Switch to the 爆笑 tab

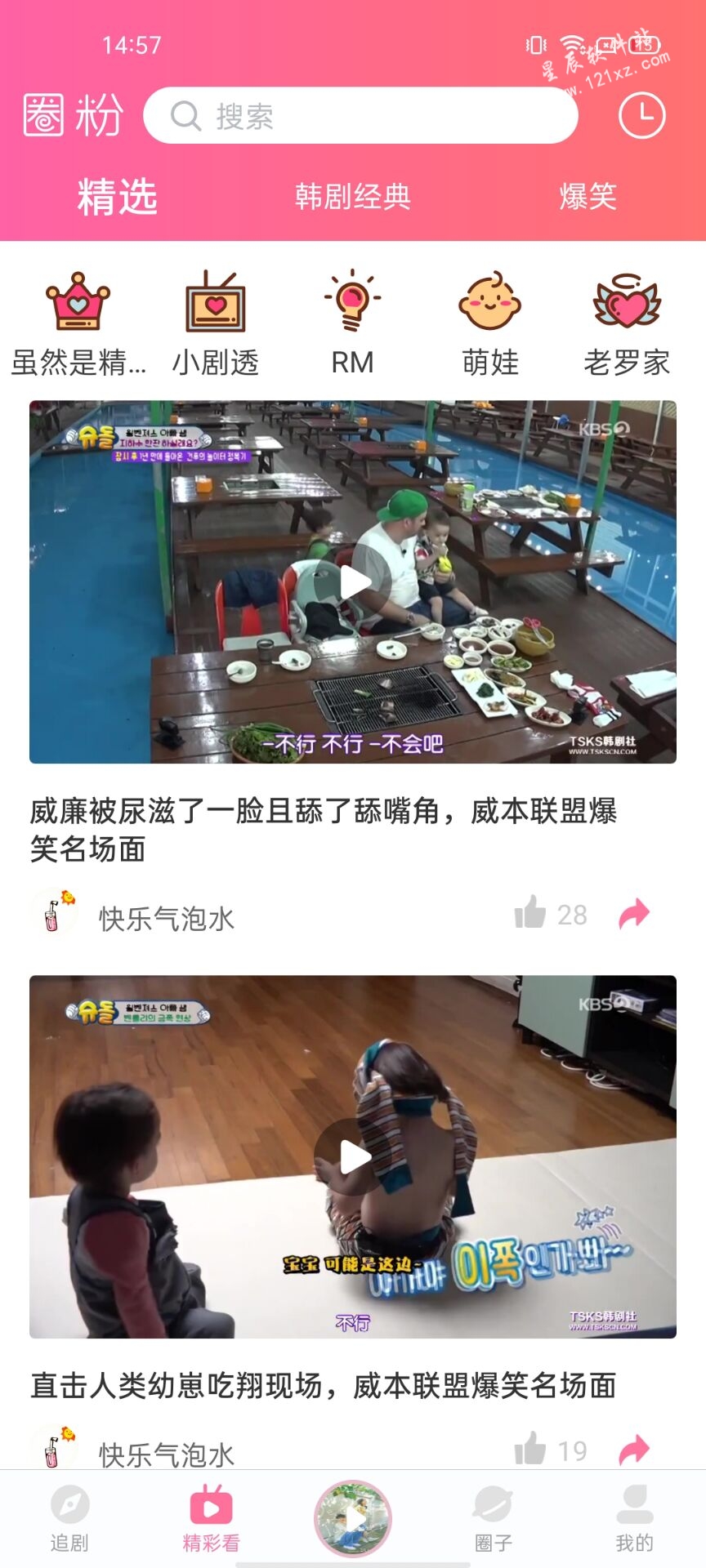(x=588, y=197)
